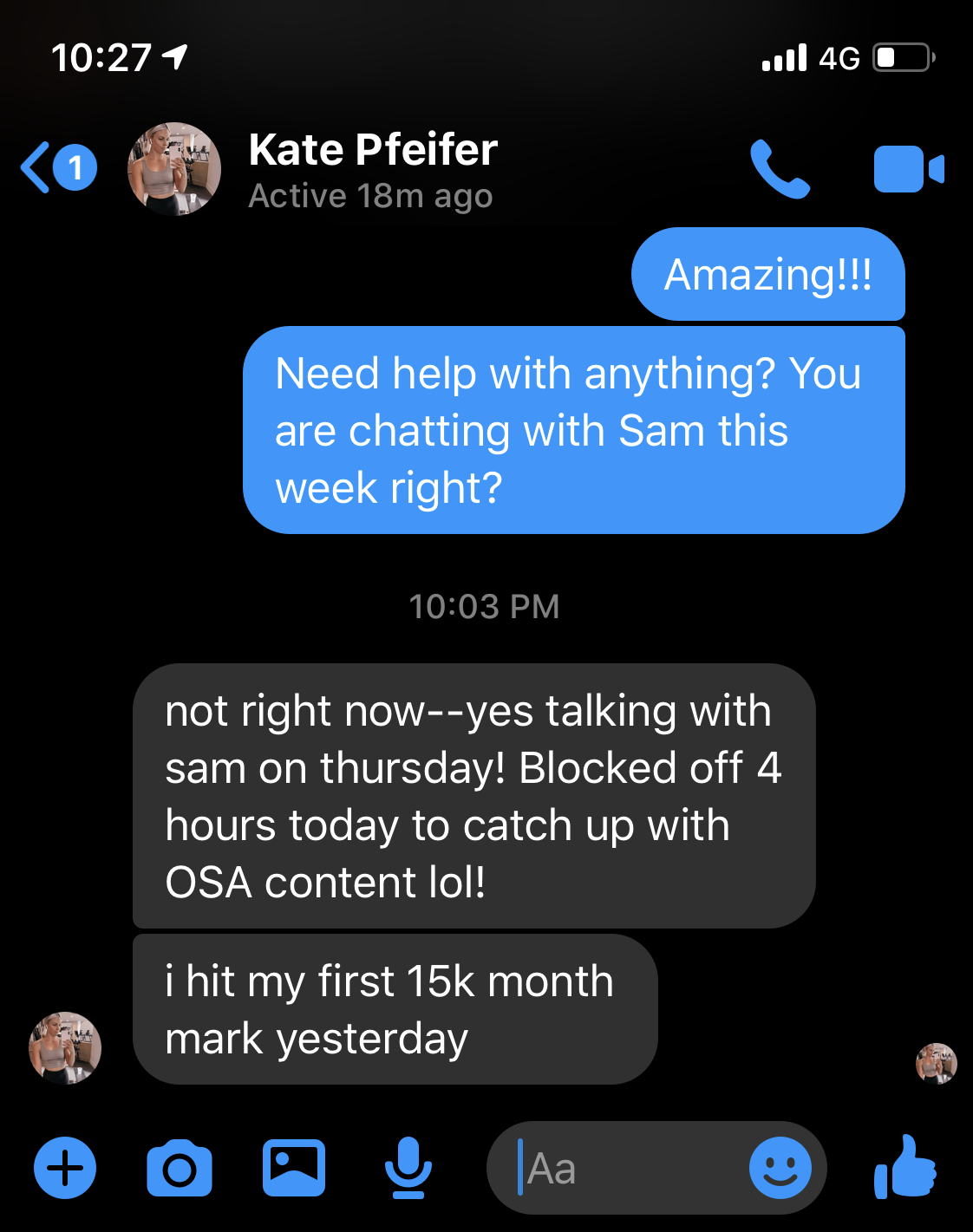The width and height of the screenshot is (973, 1232).
Task: Open Kate Pfeifer's profile details
Action: click(373, 169)
